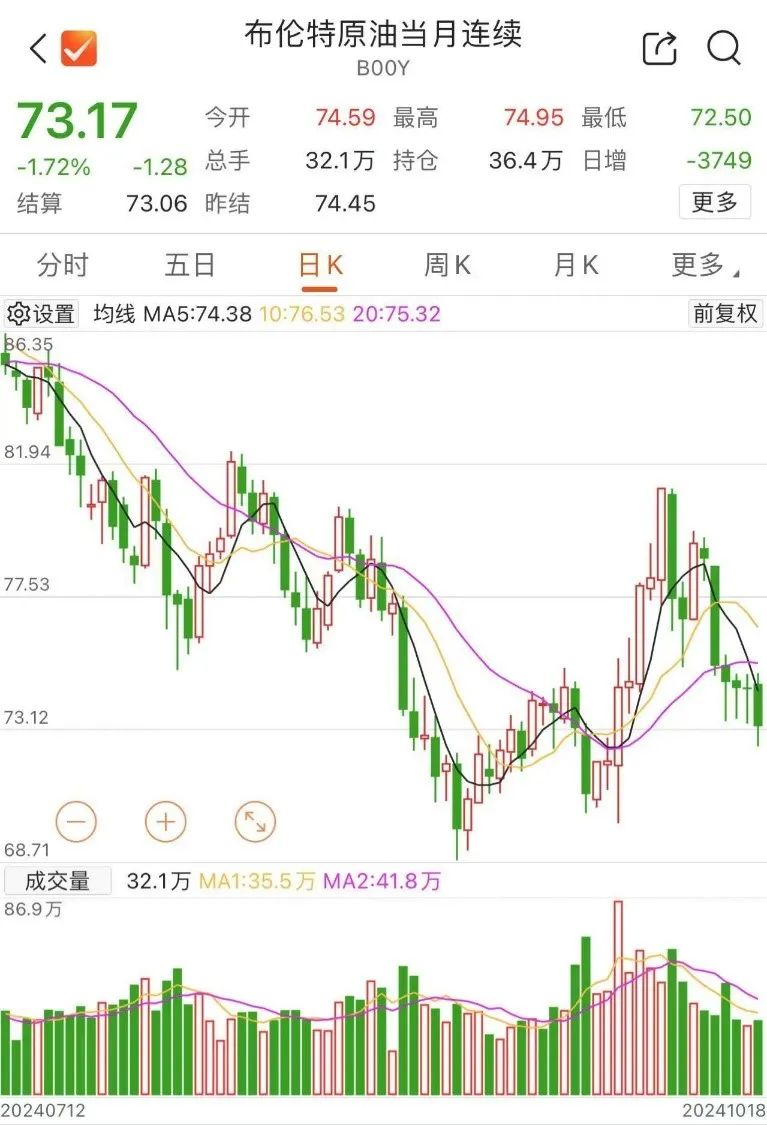Go back using the top-left arrow
The width and height of the screenshot is (767, 1125).
click(38, 48)
